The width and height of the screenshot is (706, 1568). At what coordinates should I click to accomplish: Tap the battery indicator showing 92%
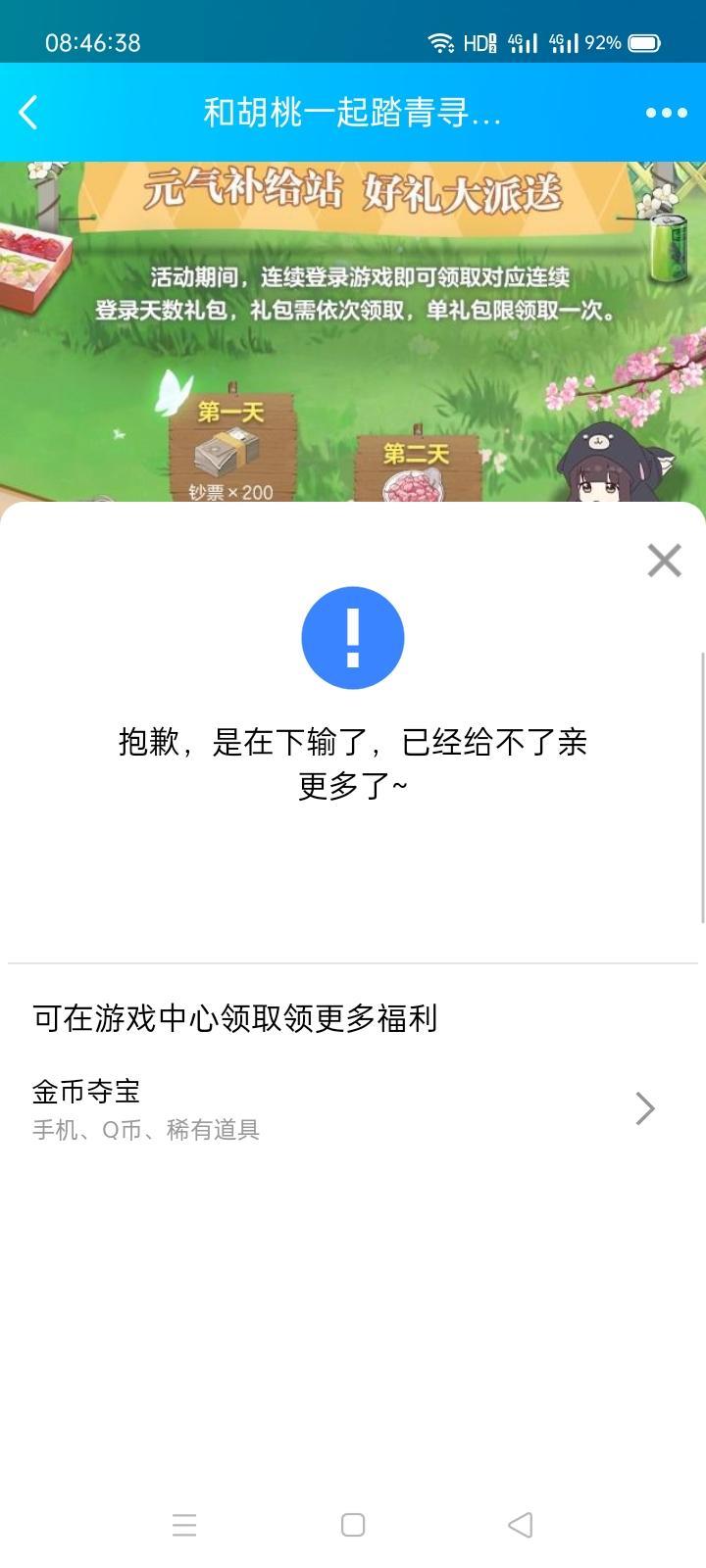click(x=626, y=43)
